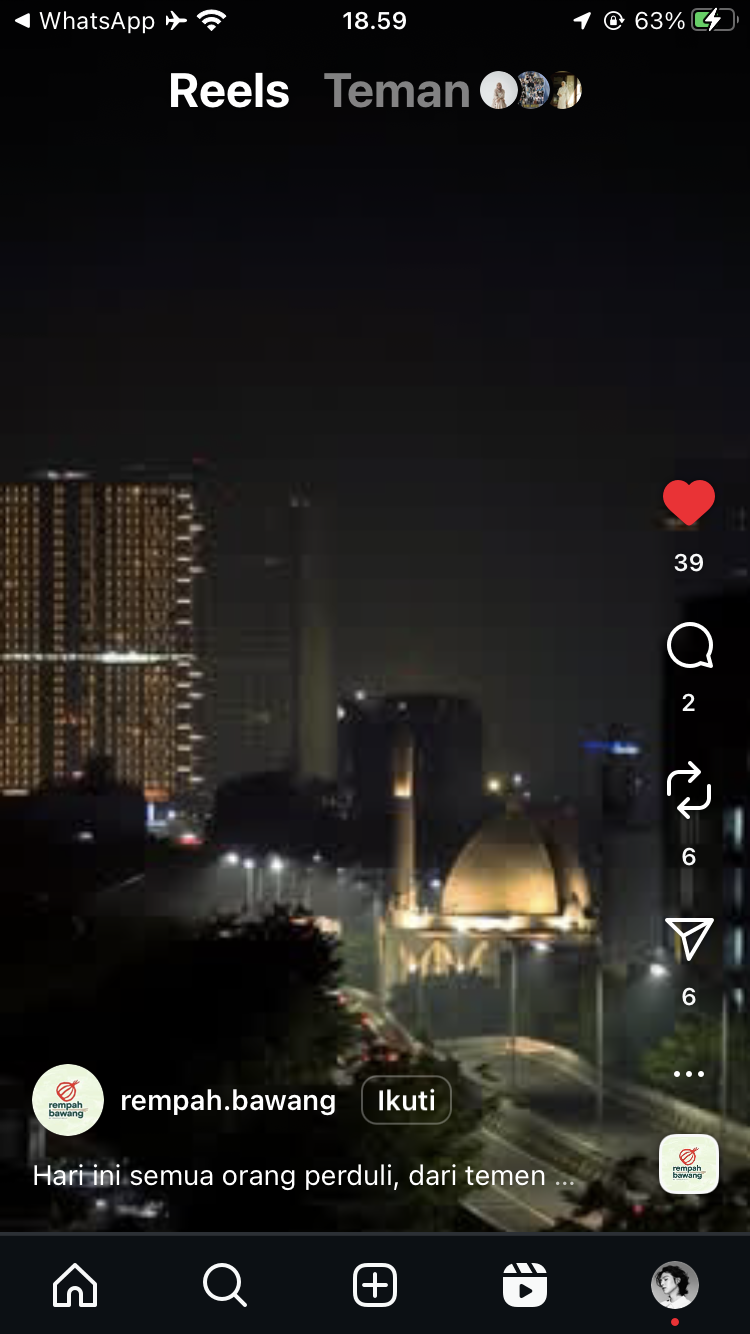This screenshot has height=1334, width=750.
Task: Share the reel via the paper plane icon
Action: pos(689,938)
